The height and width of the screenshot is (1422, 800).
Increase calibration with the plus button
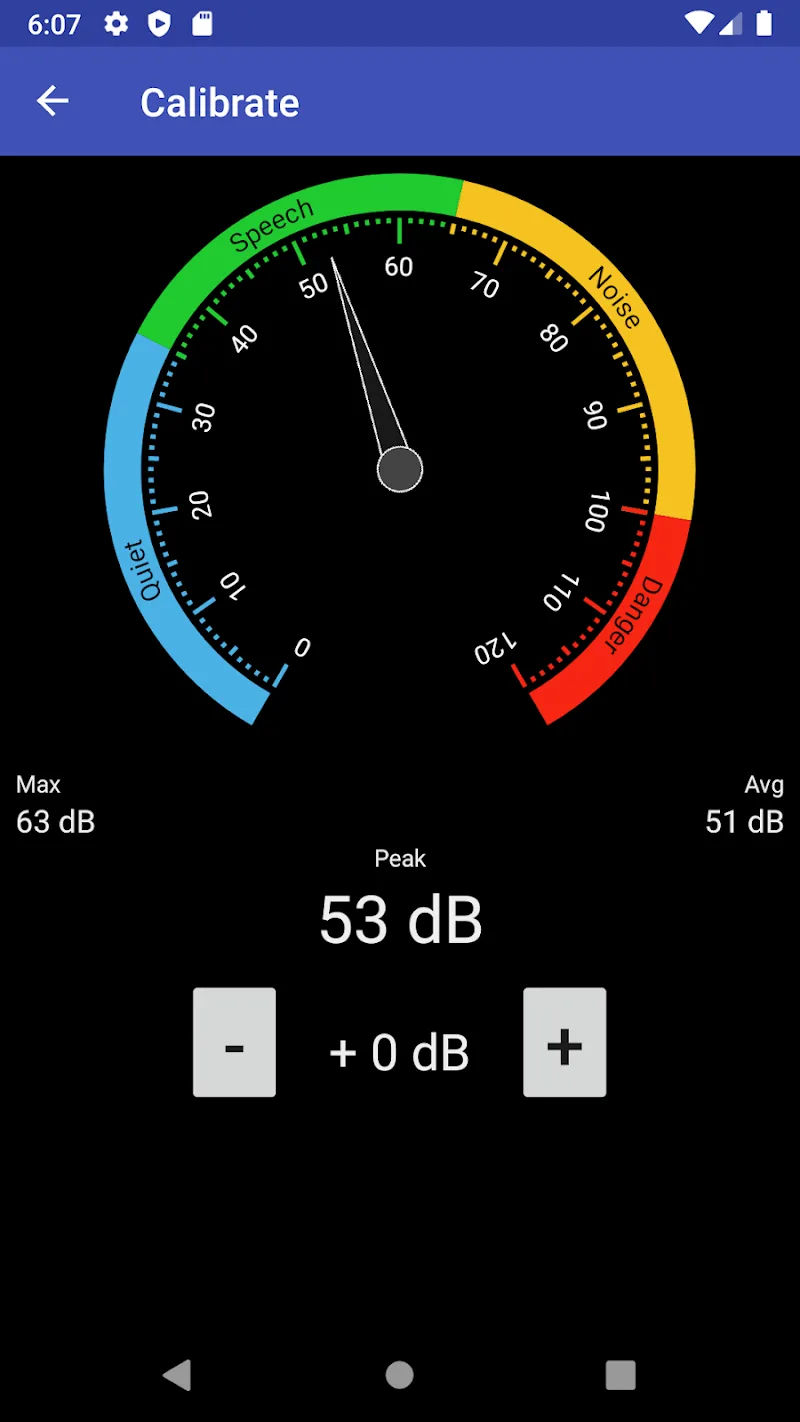point(564,1042)
